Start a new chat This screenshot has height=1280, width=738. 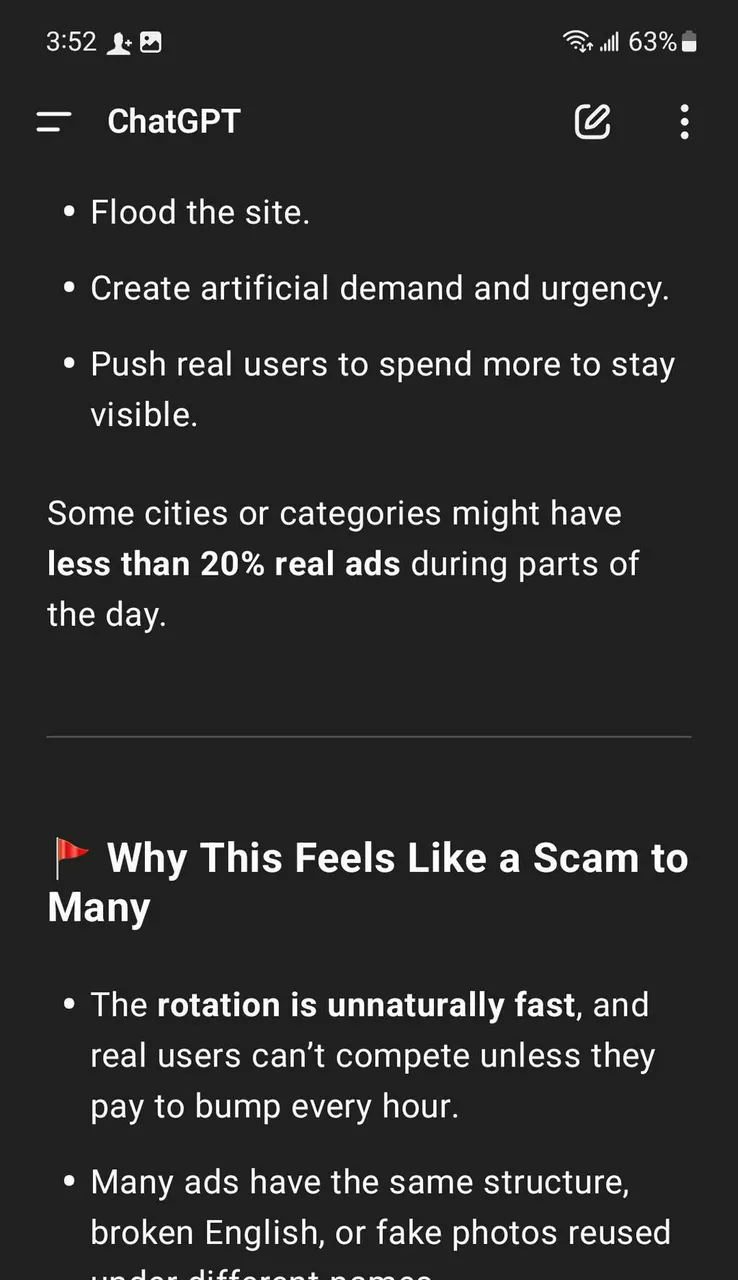point(592,122)
